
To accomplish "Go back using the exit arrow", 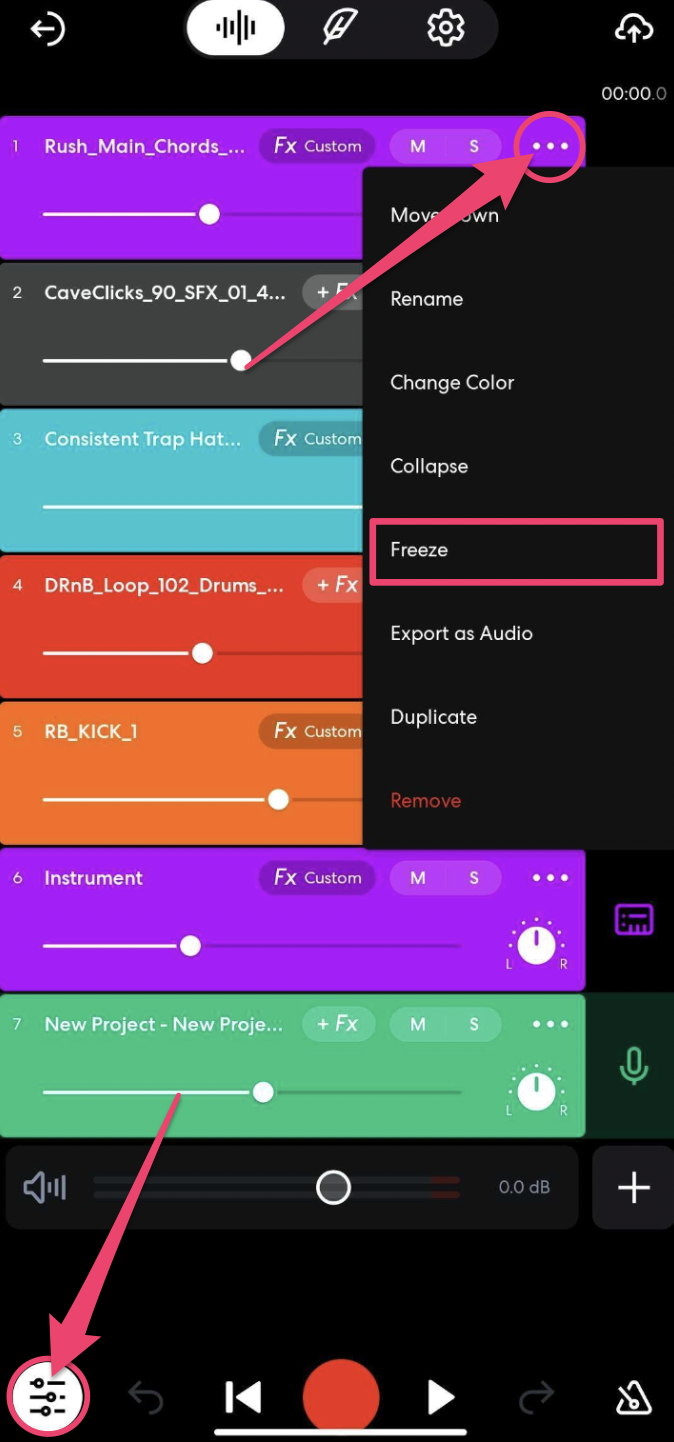I will [47, 30].
